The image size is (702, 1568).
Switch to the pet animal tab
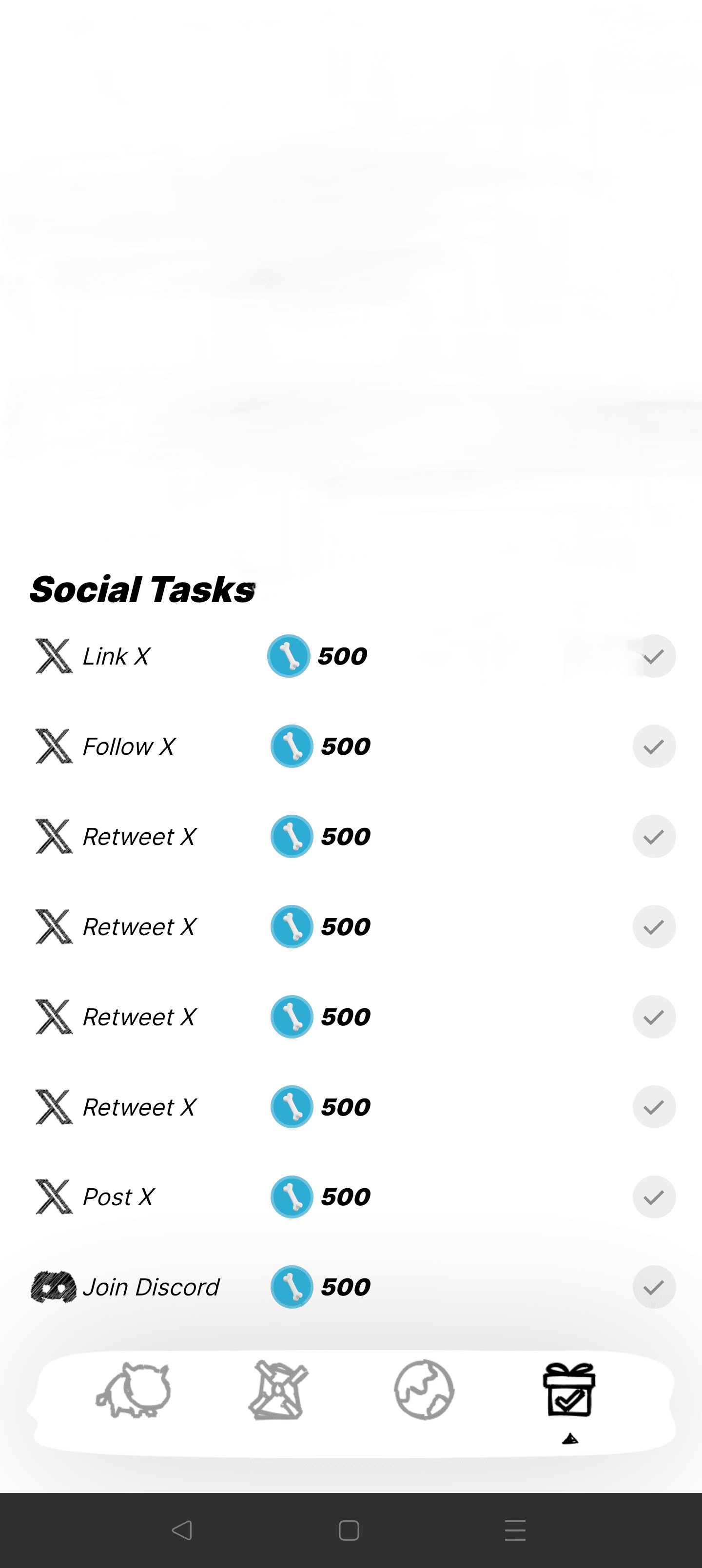[x=134, y=1390]
